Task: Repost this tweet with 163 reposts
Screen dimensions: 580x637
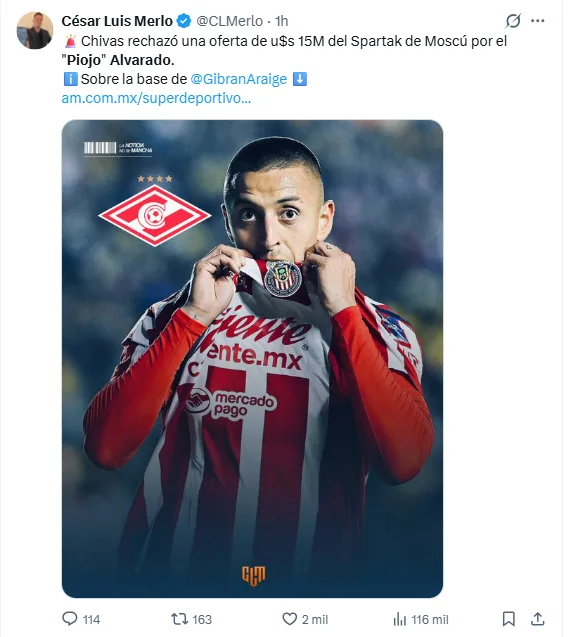Action: tap(191, 619)
